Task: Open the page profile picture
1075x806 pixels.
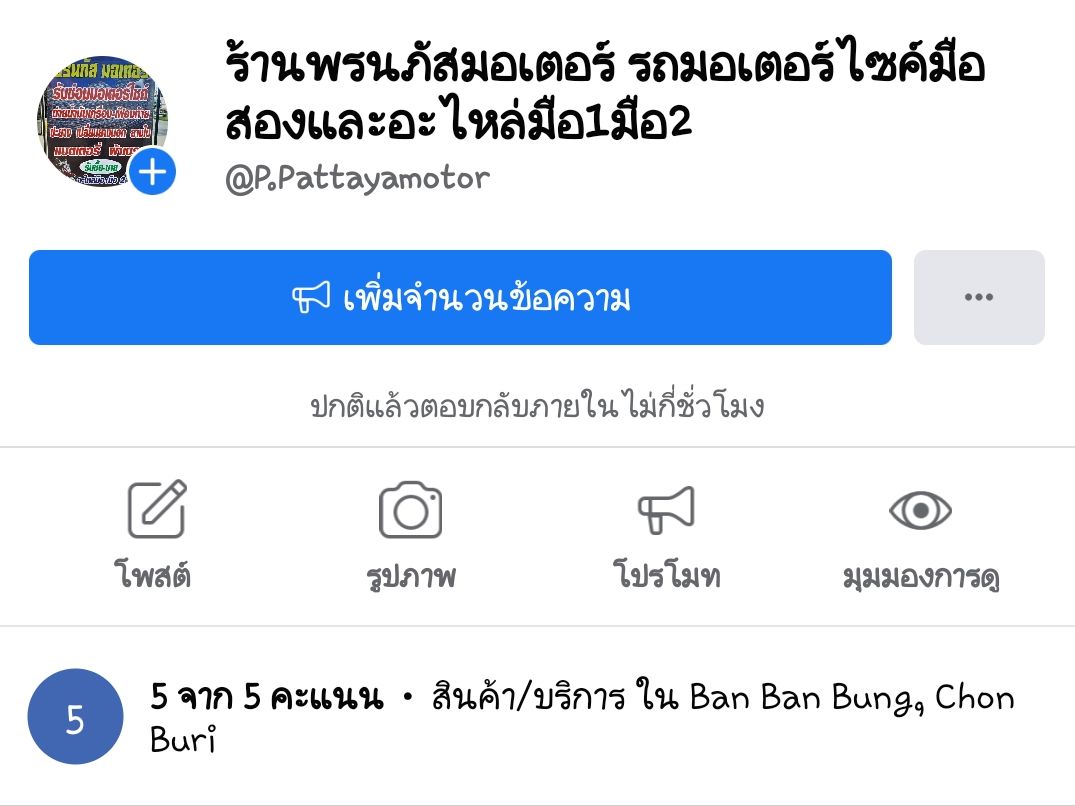Action: pyautogui.click(x=95, y=120)
